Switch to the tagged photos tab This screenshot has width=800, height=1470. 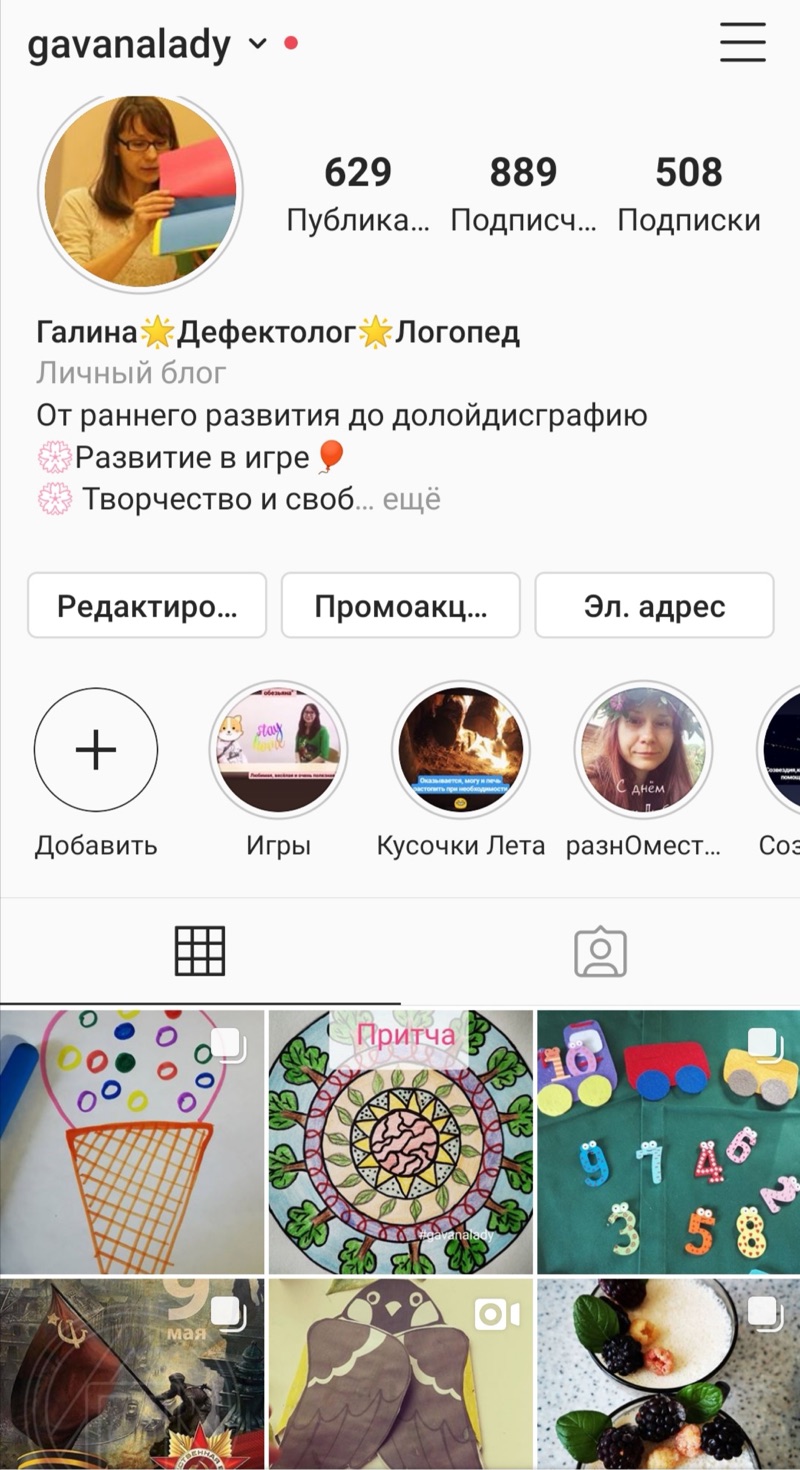600,952
